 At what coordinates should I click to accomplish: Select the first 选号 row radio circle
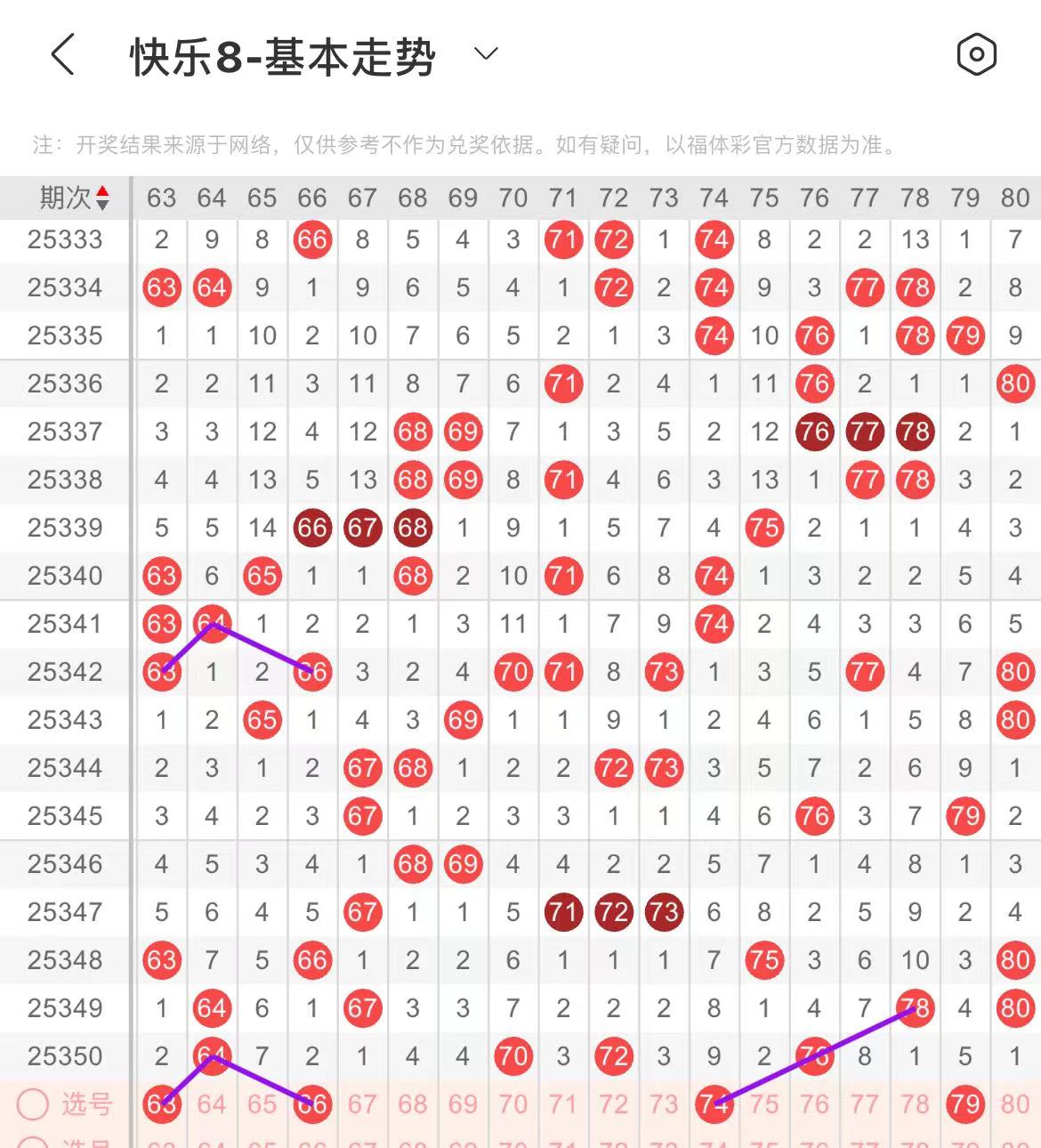33,1104
